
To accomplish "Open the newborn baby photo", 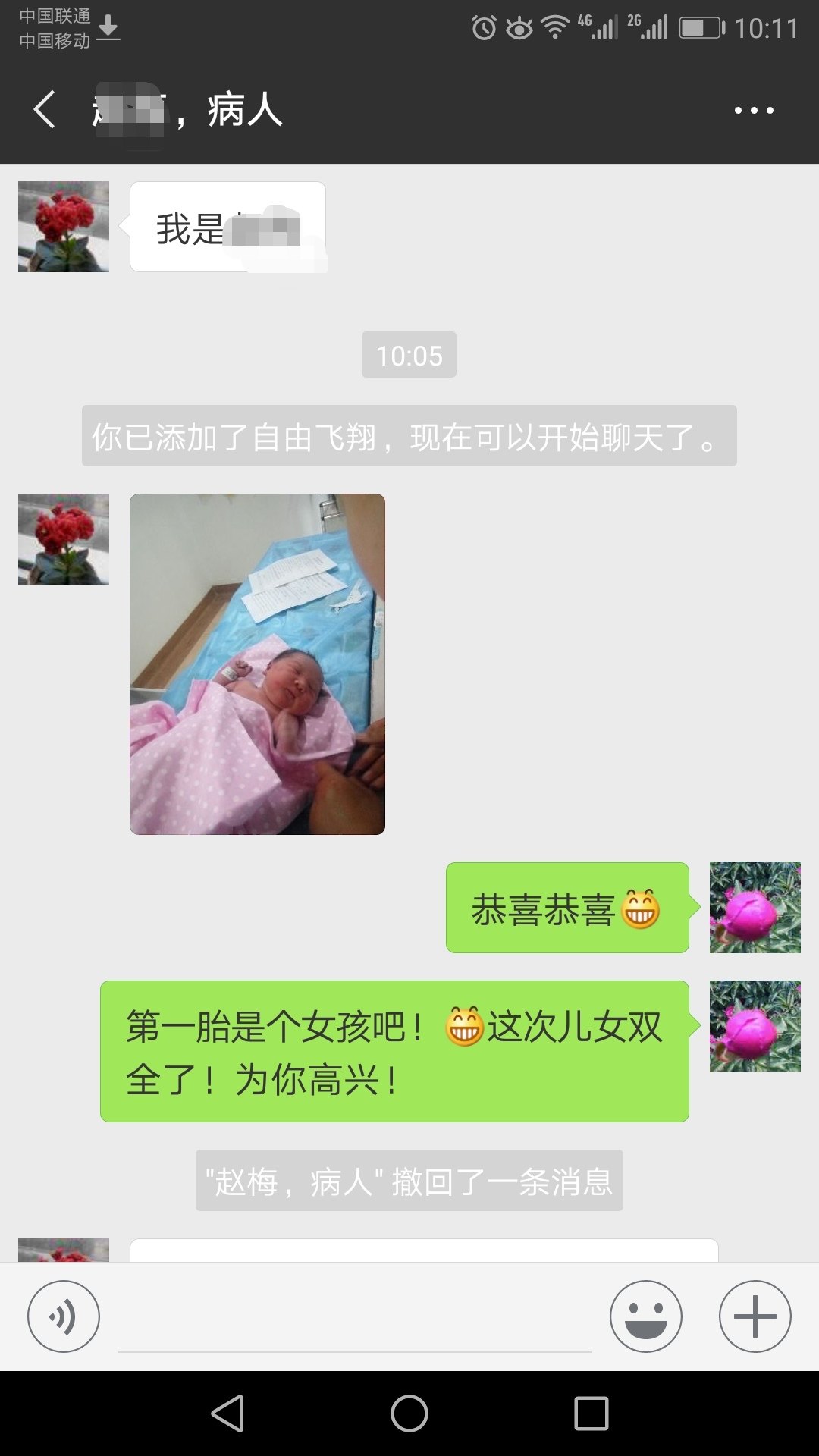I will 257,664.
